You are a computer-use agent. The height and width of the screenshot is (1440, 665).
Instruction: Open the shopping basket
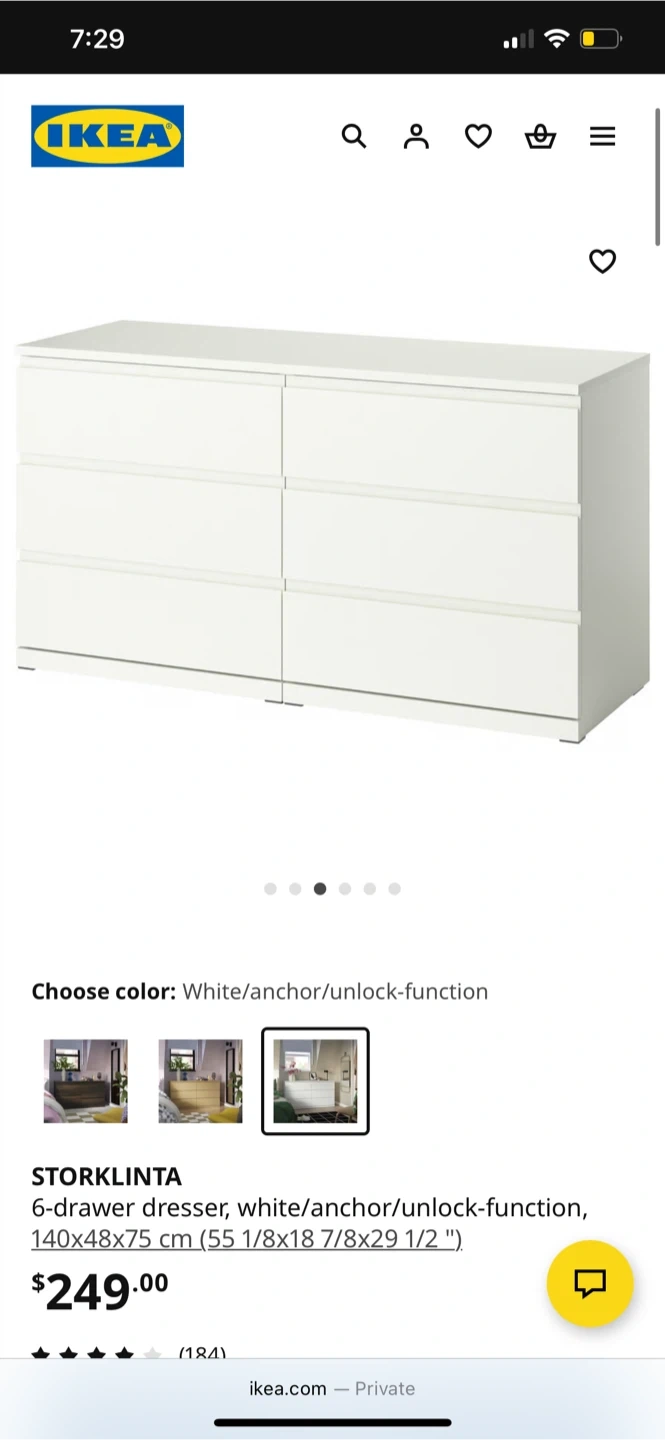(540, 136)
